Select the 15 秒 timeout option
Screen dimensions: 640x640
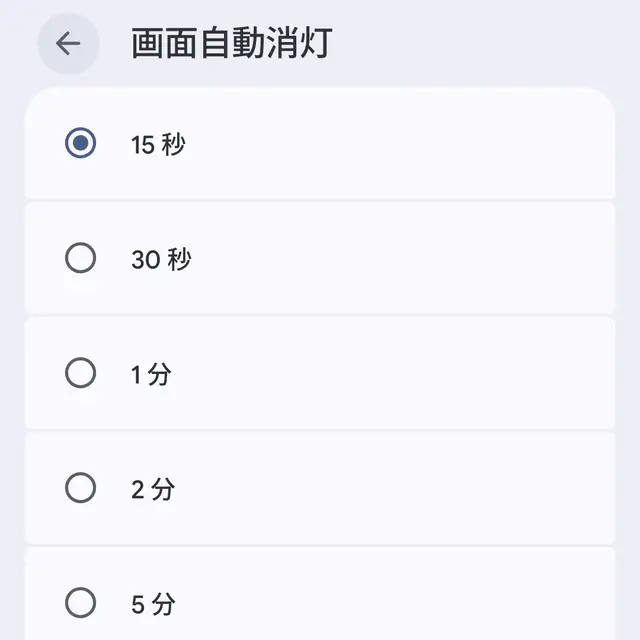80,144
